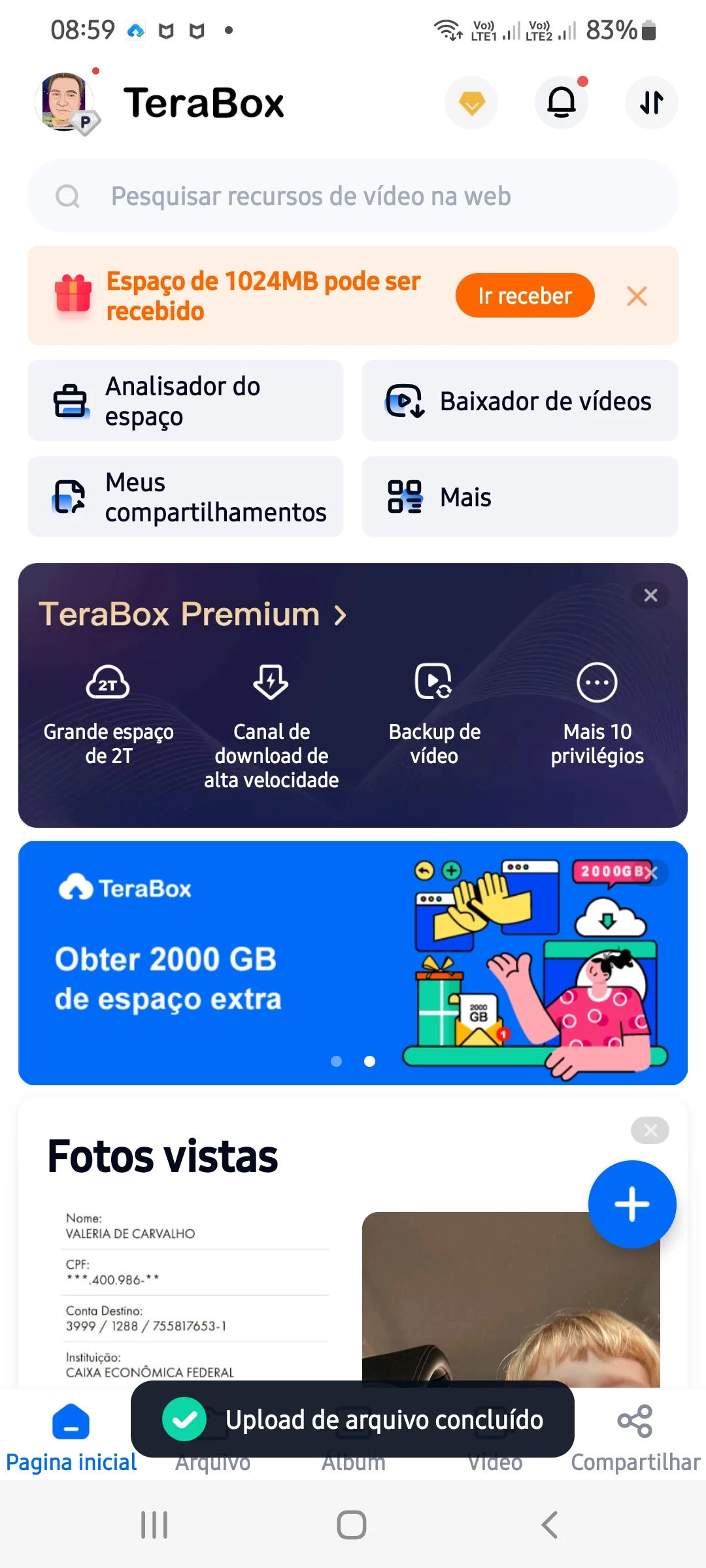
Task: Open Baixador de vídeos
Action: coord(520,401)
